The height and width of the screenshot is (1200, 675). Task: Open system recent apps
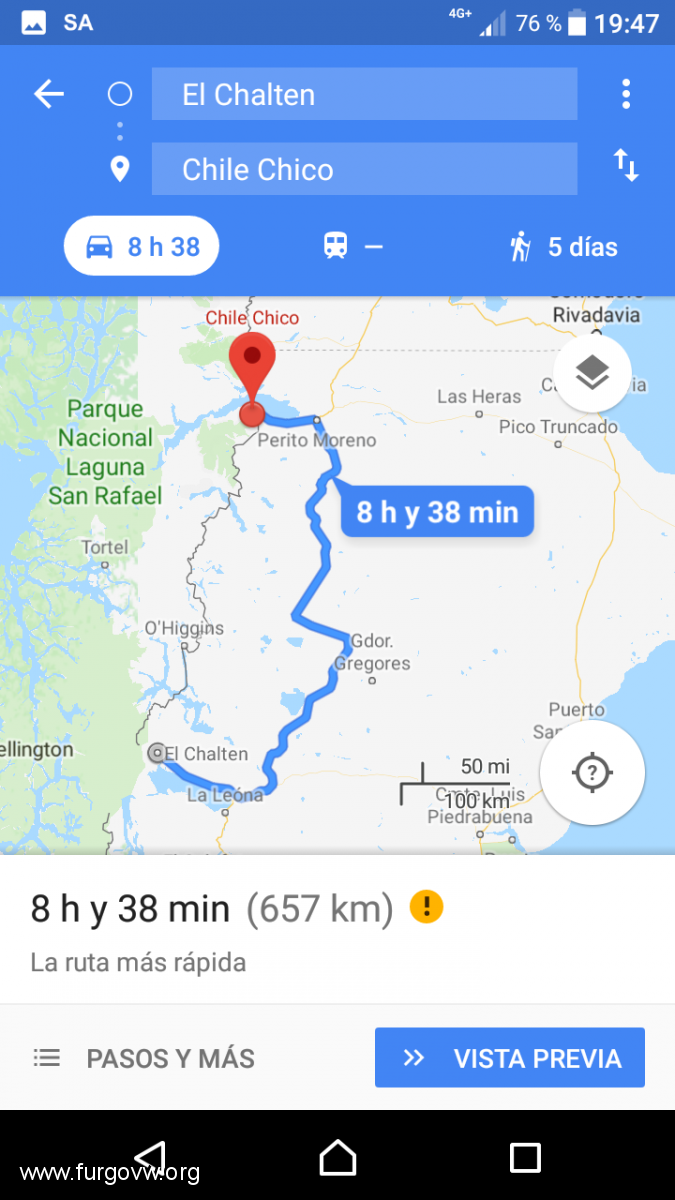point(525,1157)
